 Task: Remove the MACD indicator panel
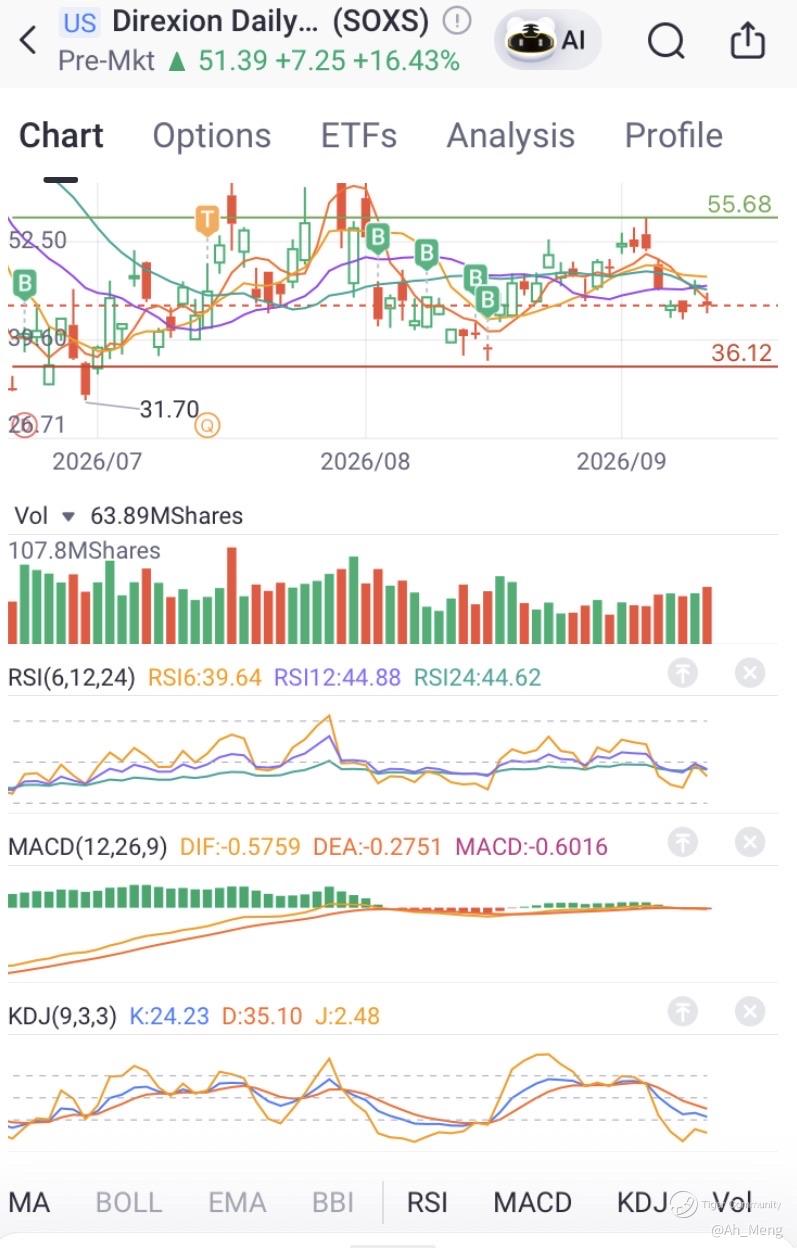749,843
